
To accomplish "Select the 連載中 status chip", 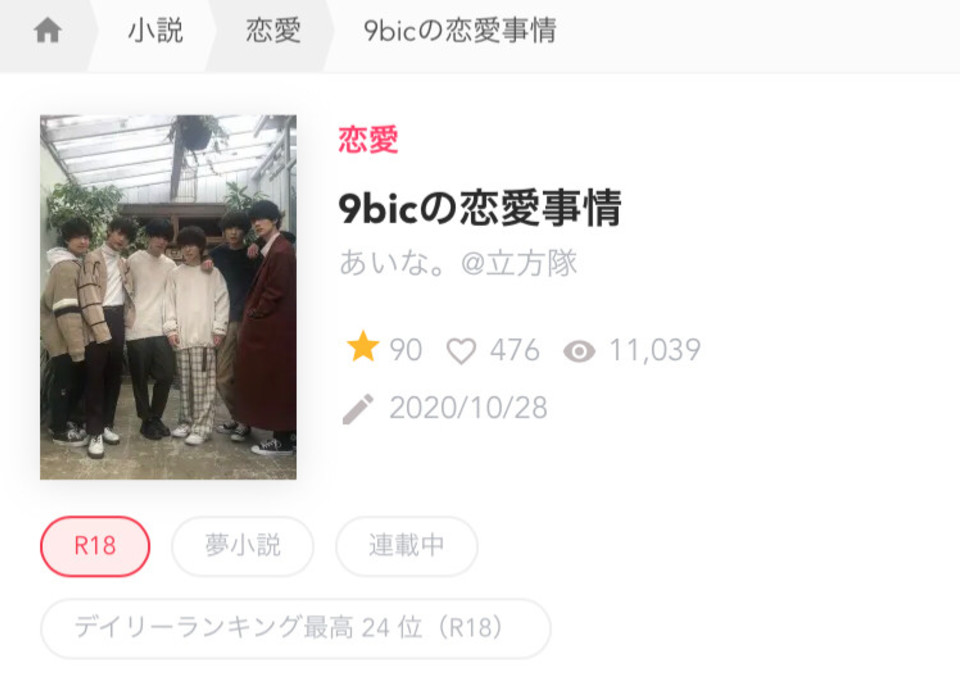I will [x=406, y=546].
